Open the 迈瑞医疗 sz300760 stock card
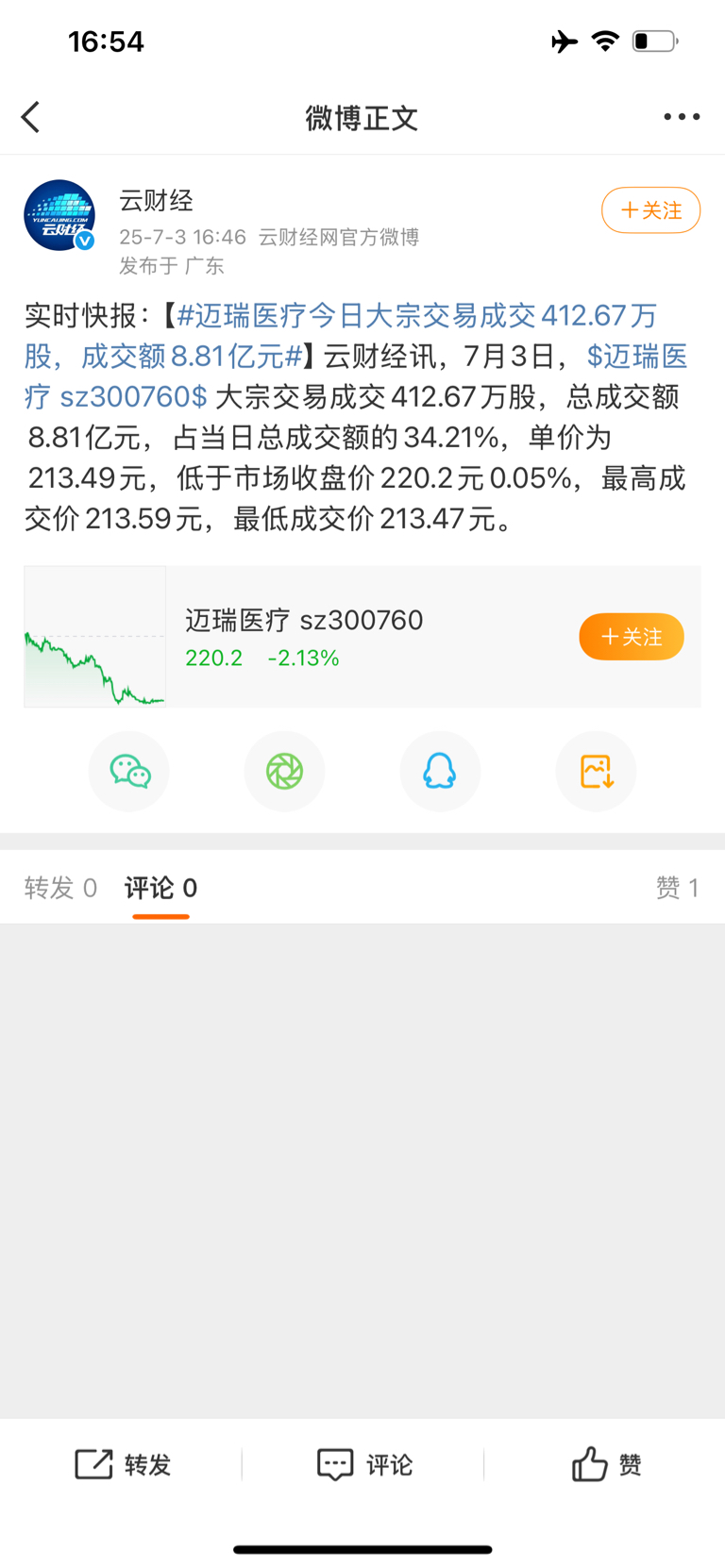 (362, 637)
